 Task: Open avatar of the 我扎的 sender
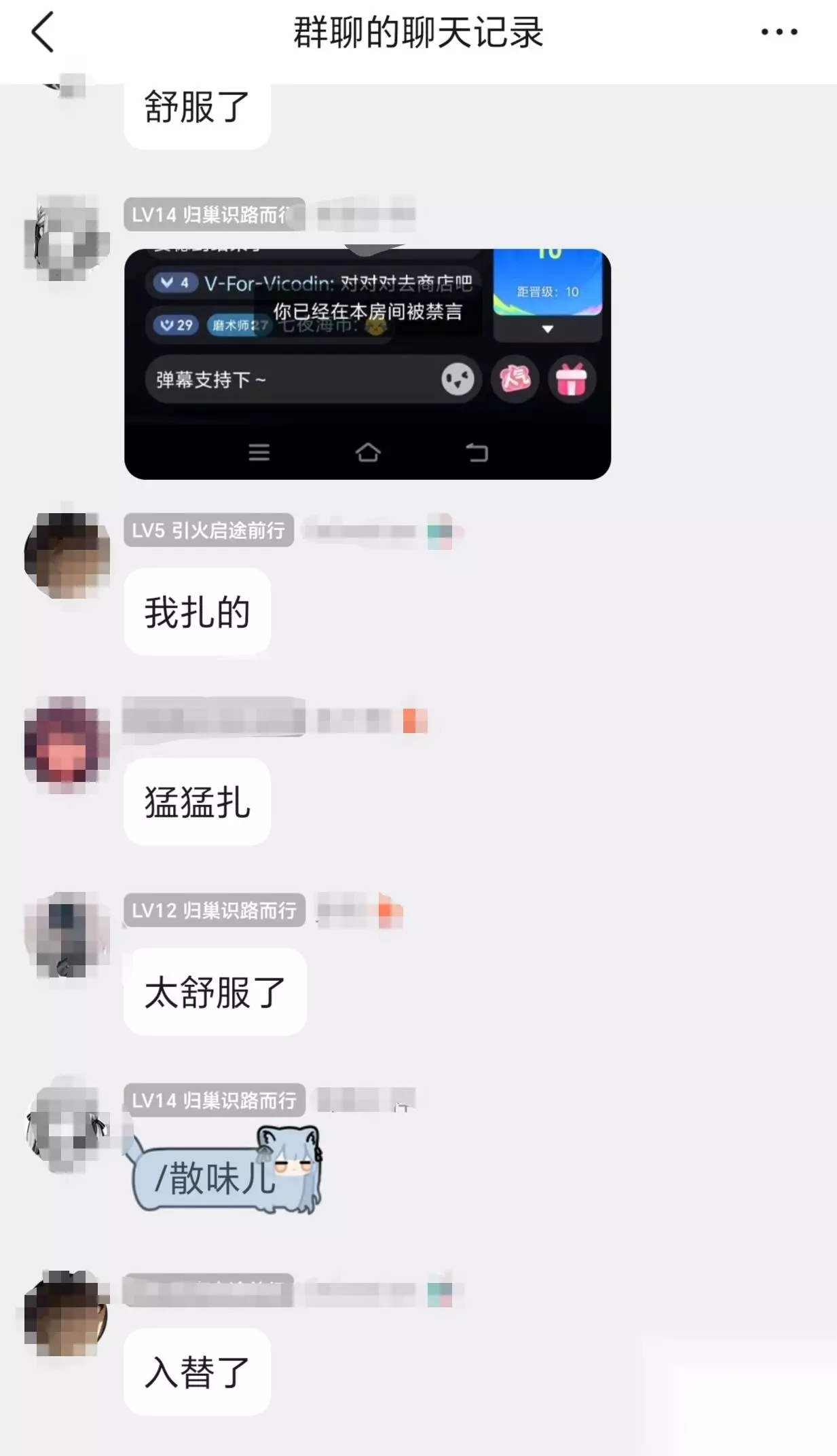click(x=67, y=556)
